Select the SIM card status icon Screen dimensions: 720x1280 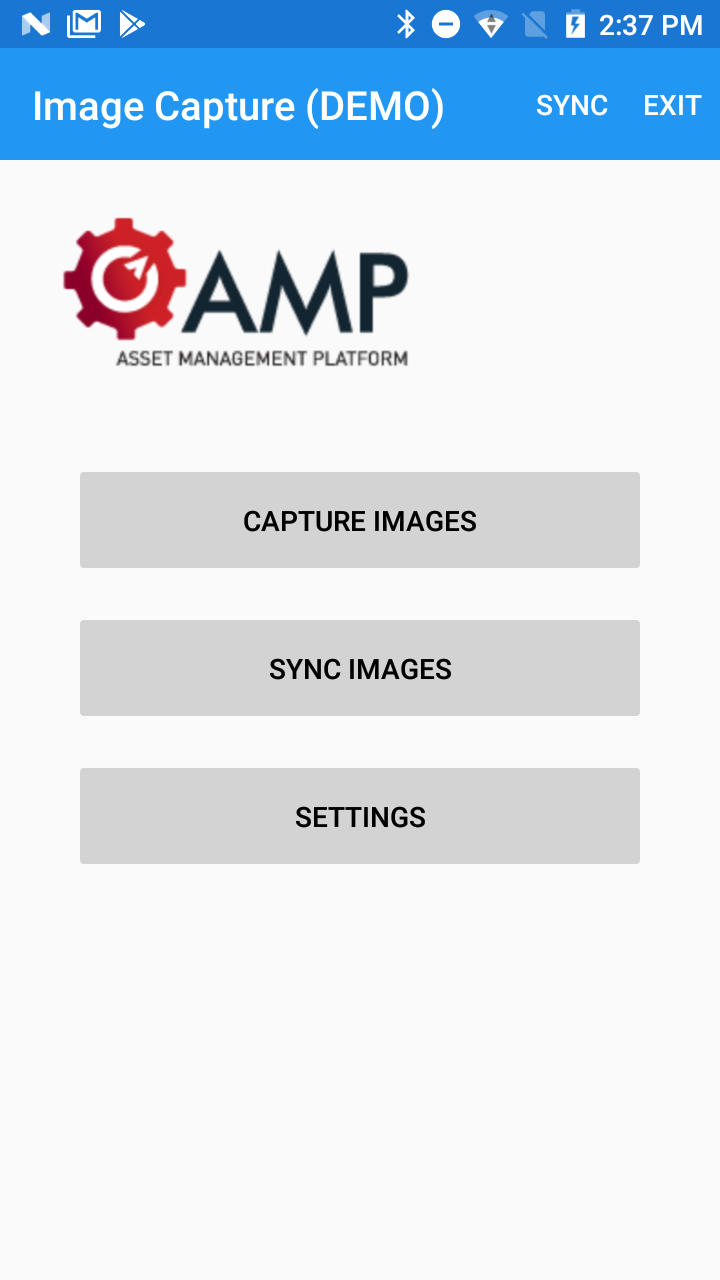tap(536, 22)
